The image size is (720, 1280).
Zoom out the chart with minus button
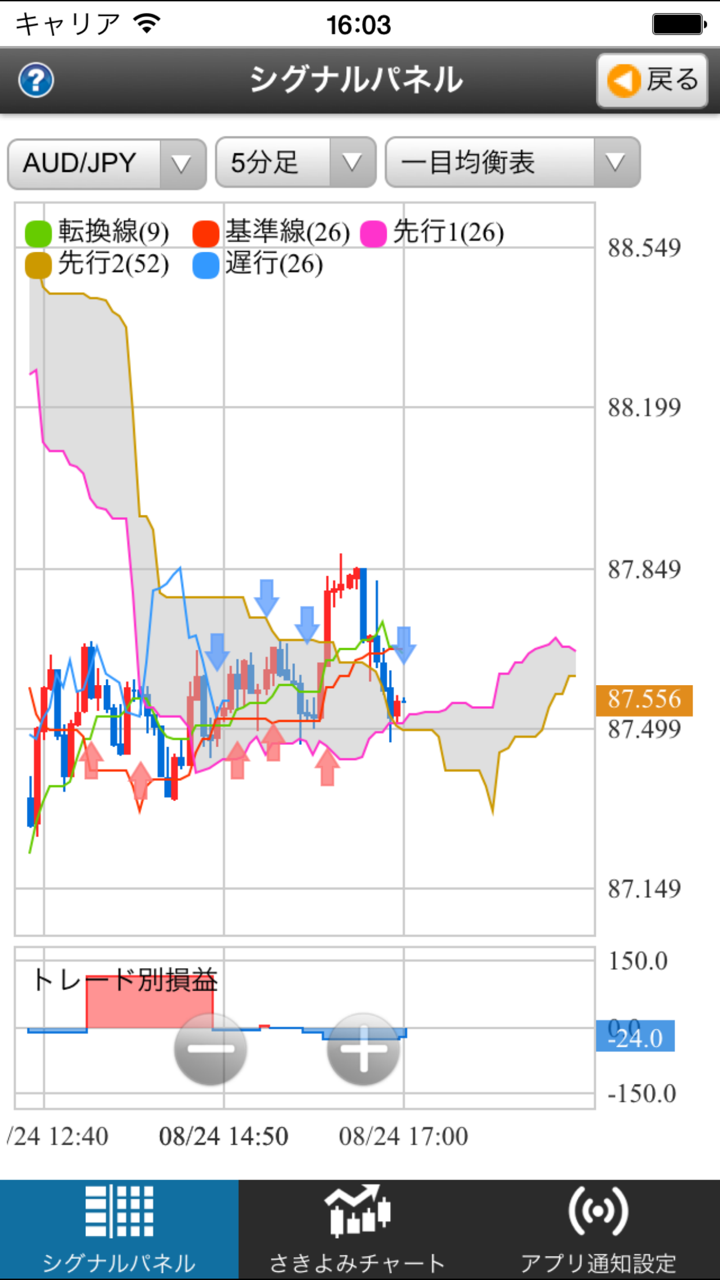[210, 1049]
